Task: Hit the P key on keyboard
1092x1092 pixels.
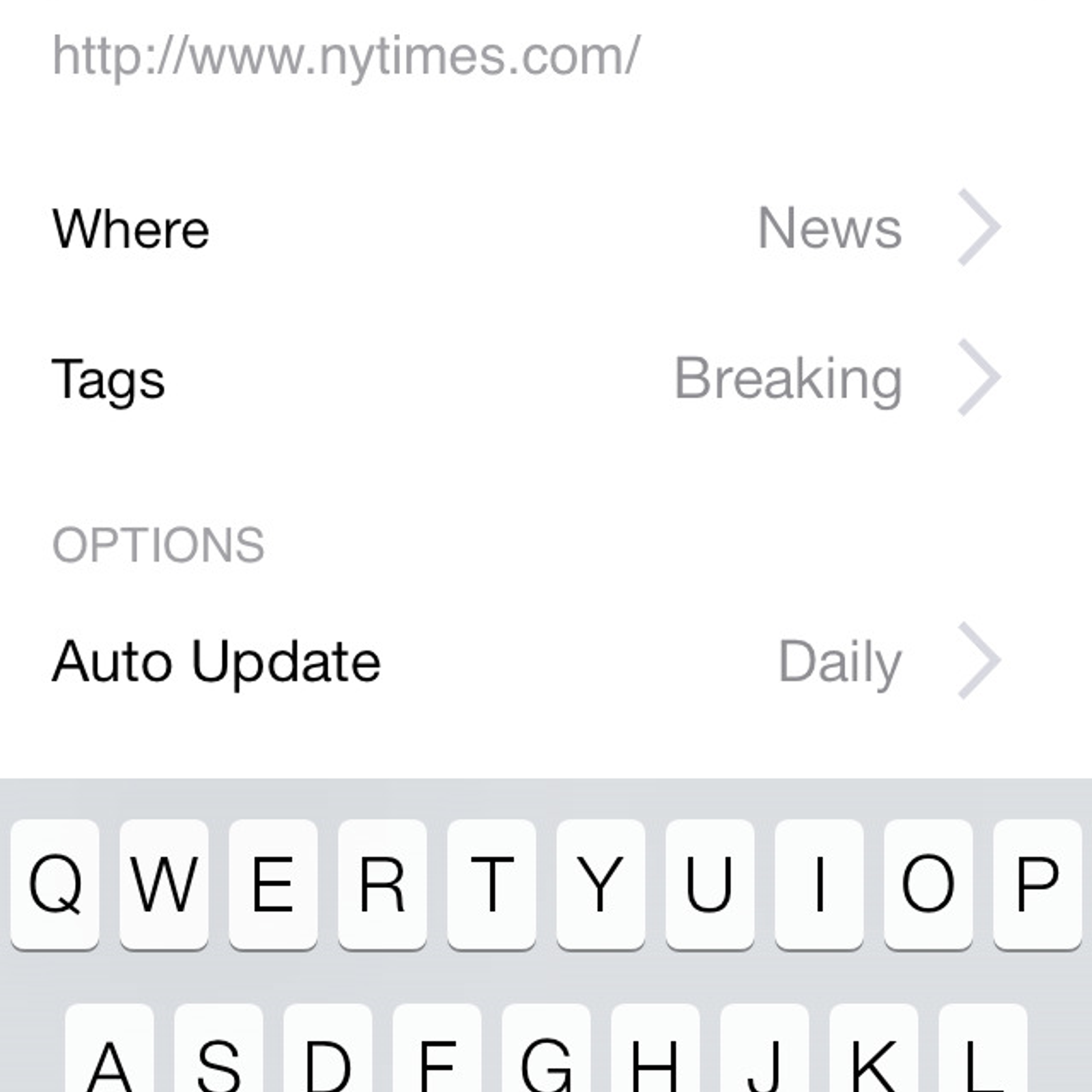Action: click(1037, 884)
